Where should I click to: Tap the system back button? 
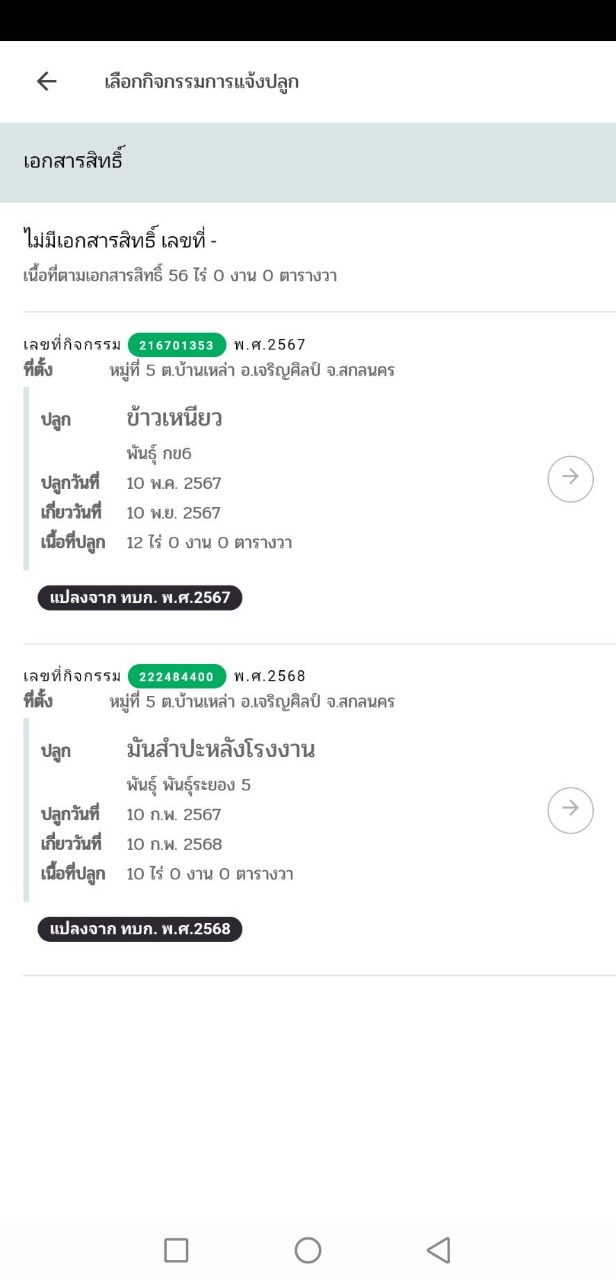[x=438, y=1250]
